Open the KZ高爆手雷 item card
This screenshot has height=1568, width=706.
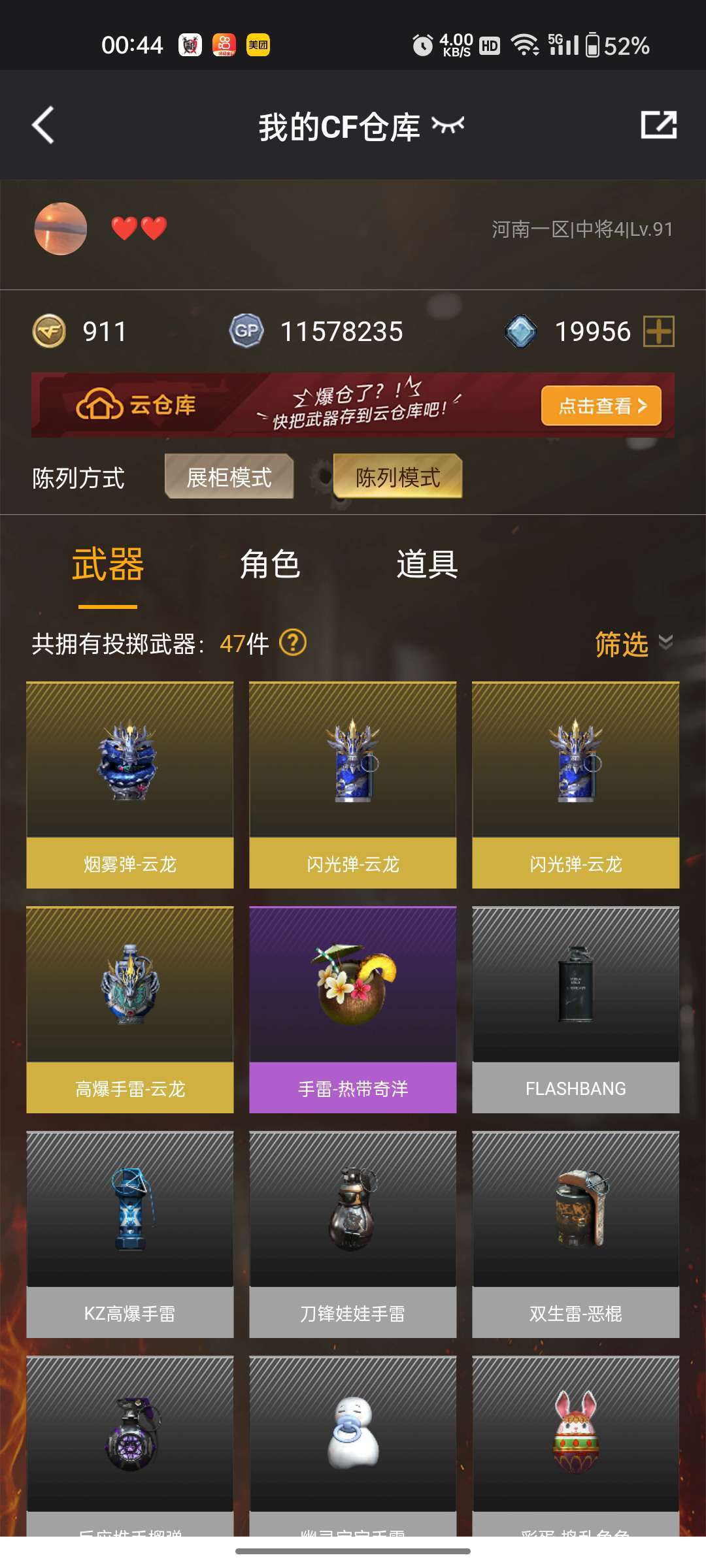130,1234
